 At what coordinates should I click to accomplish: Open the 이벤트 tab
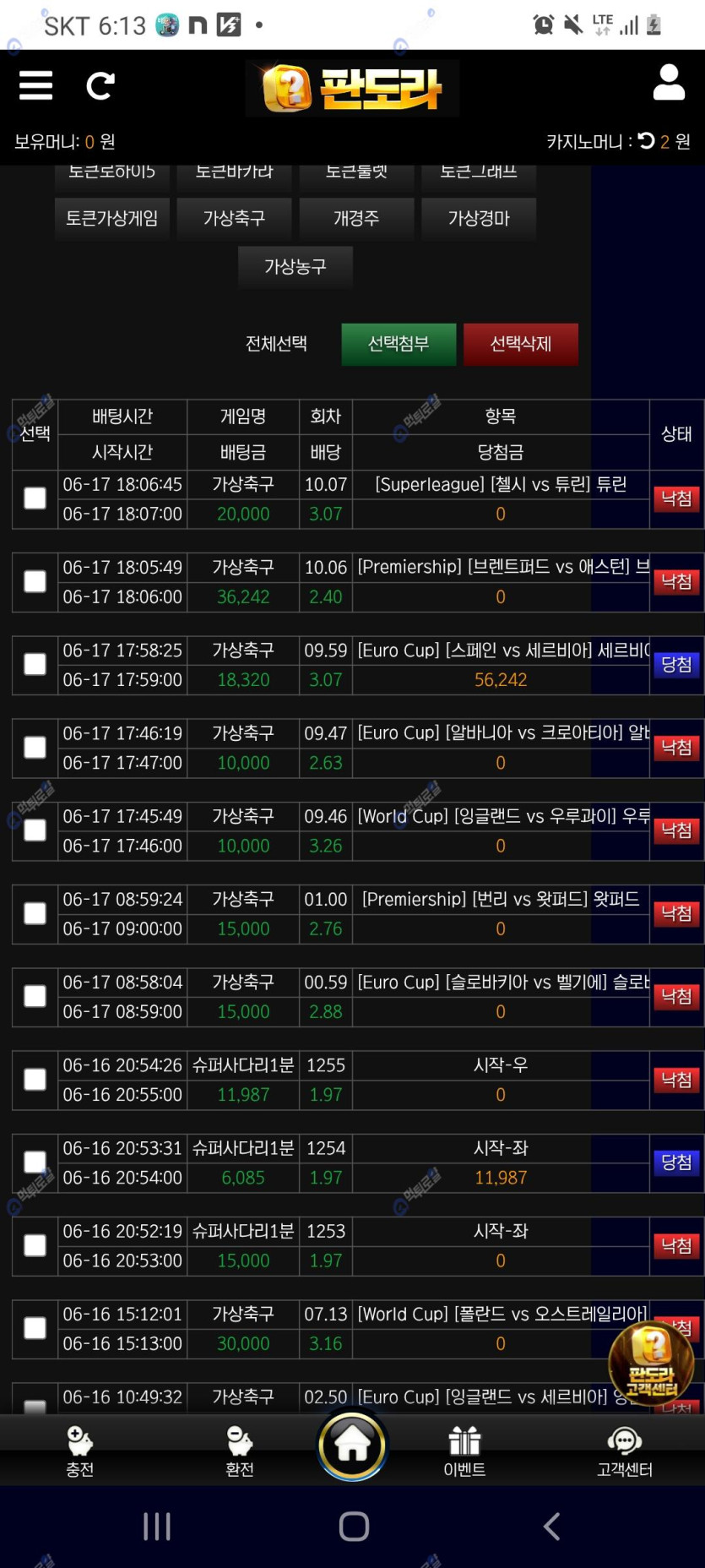pos(464,1451)
